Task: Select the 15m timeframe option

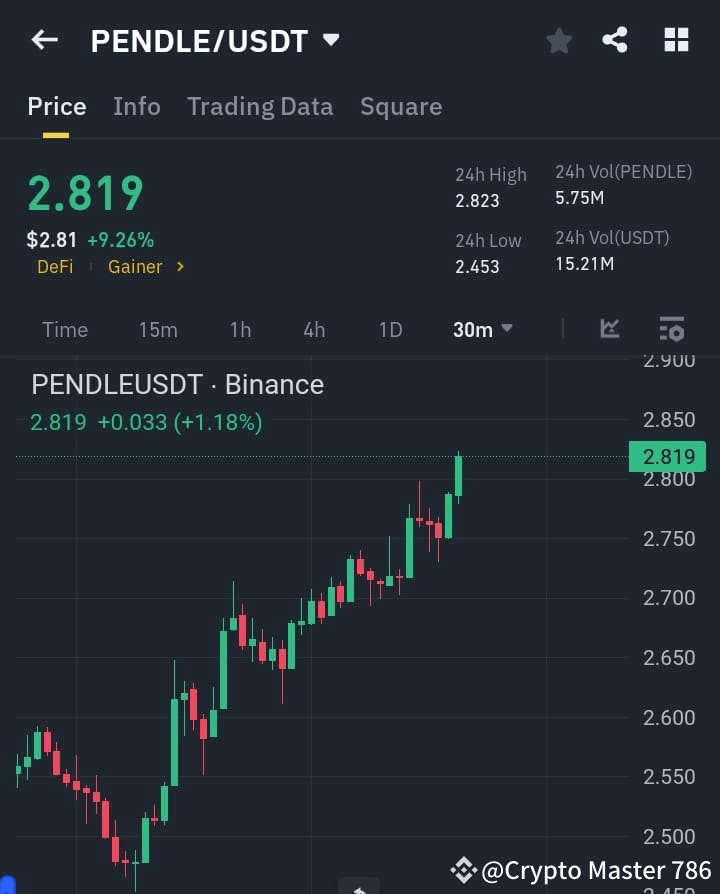Action: click(x=158, y=329)
